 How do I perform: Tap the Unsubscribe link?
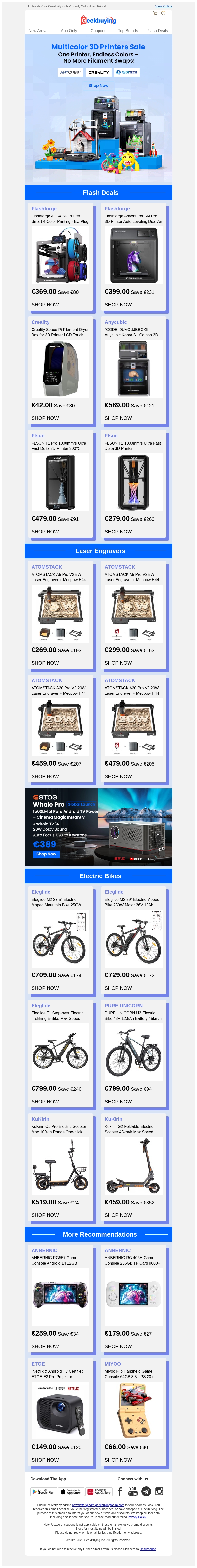coord(148,1549)
